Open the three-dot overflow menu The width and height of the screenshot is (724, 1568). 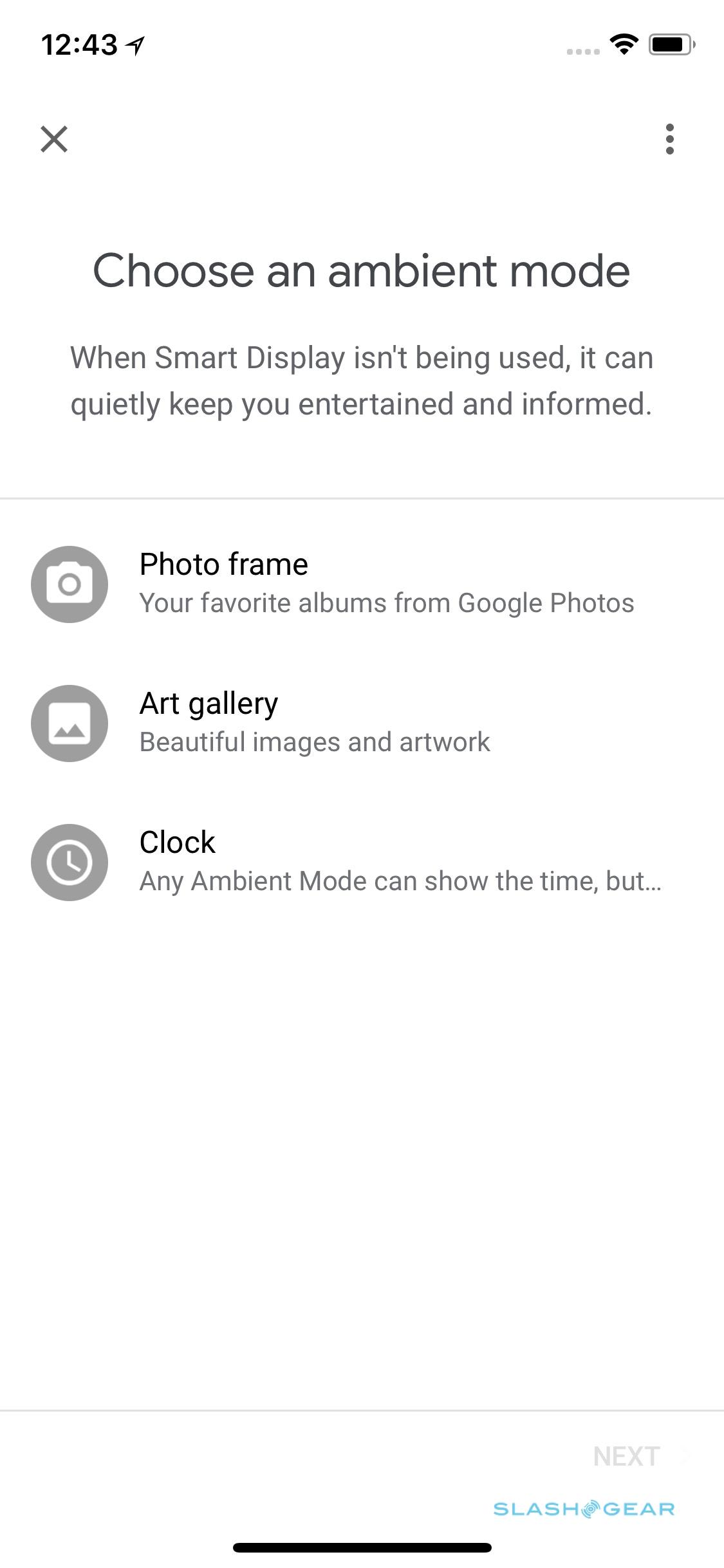670,139
